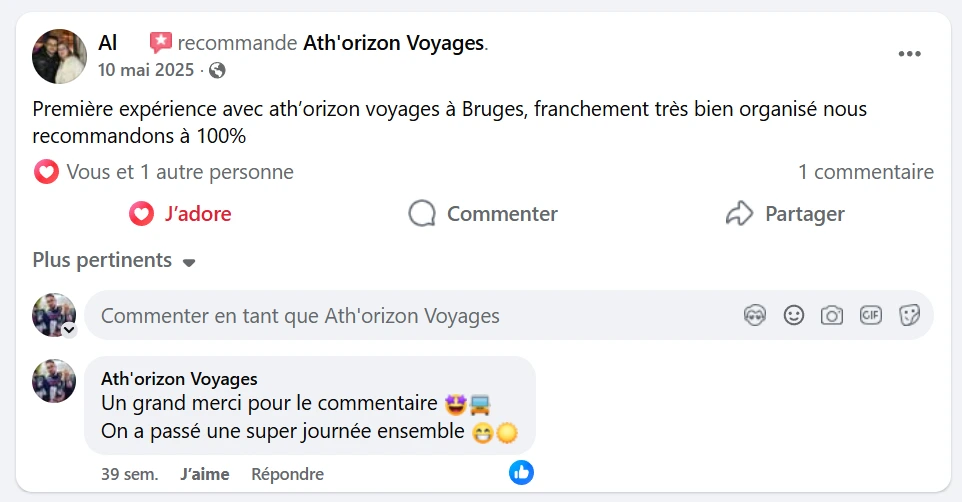962x502 pixels.
Task: Open the avatar sticker picker in comment box
Action: [x=755, y=316]
